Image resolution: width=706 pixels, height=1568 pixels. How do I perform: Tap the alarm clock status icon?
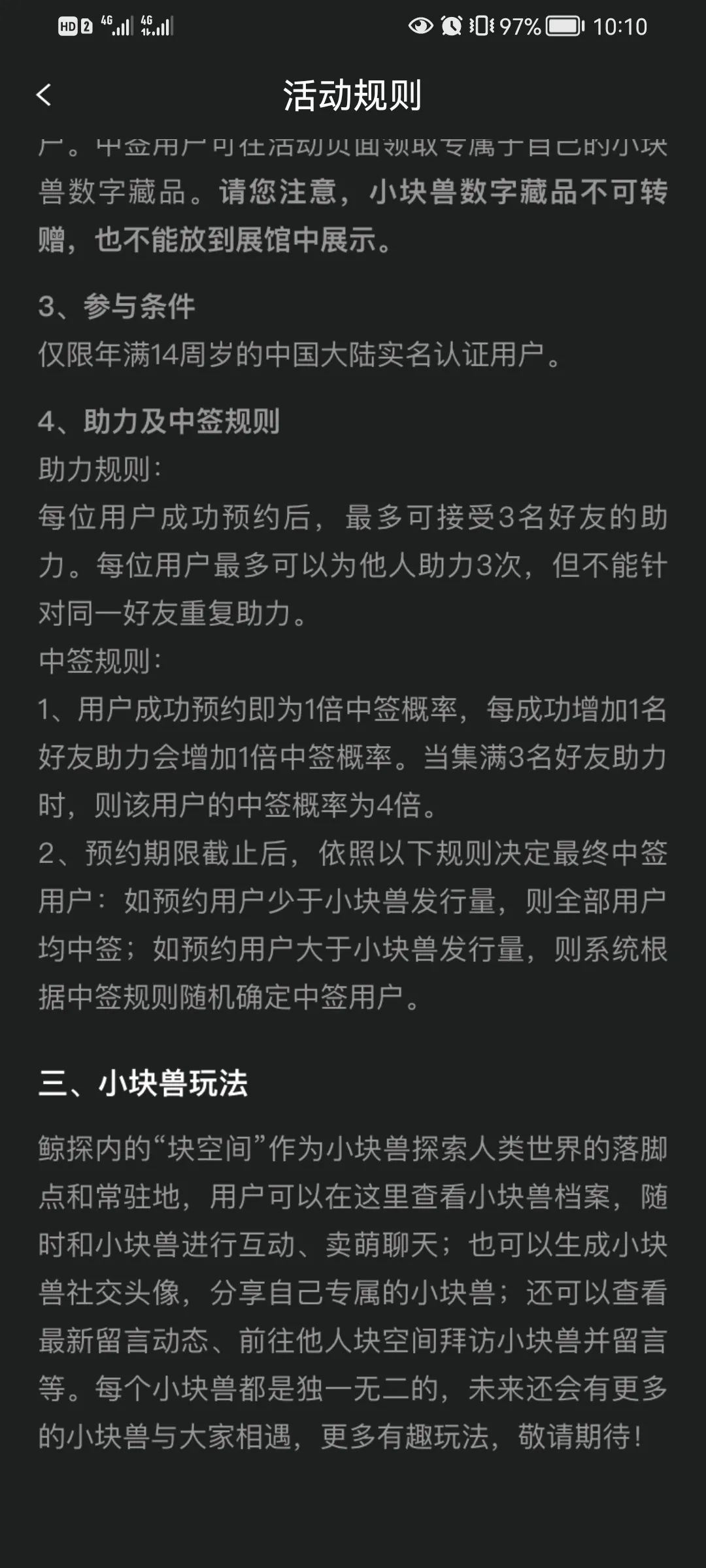(451, 26)
